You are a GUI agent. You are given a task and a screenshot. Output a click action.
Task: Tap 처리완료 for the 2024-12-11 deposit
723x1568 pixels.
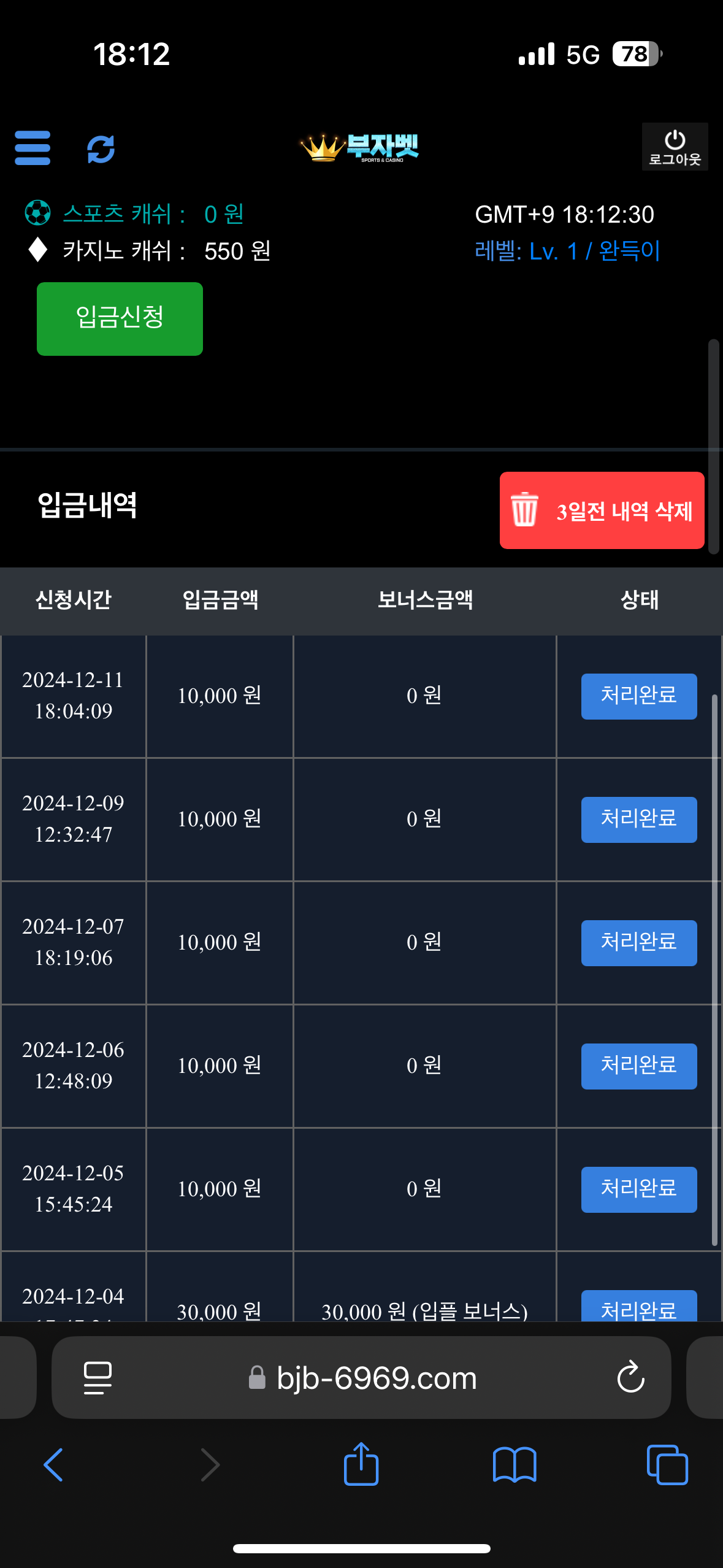pos(639,696)
